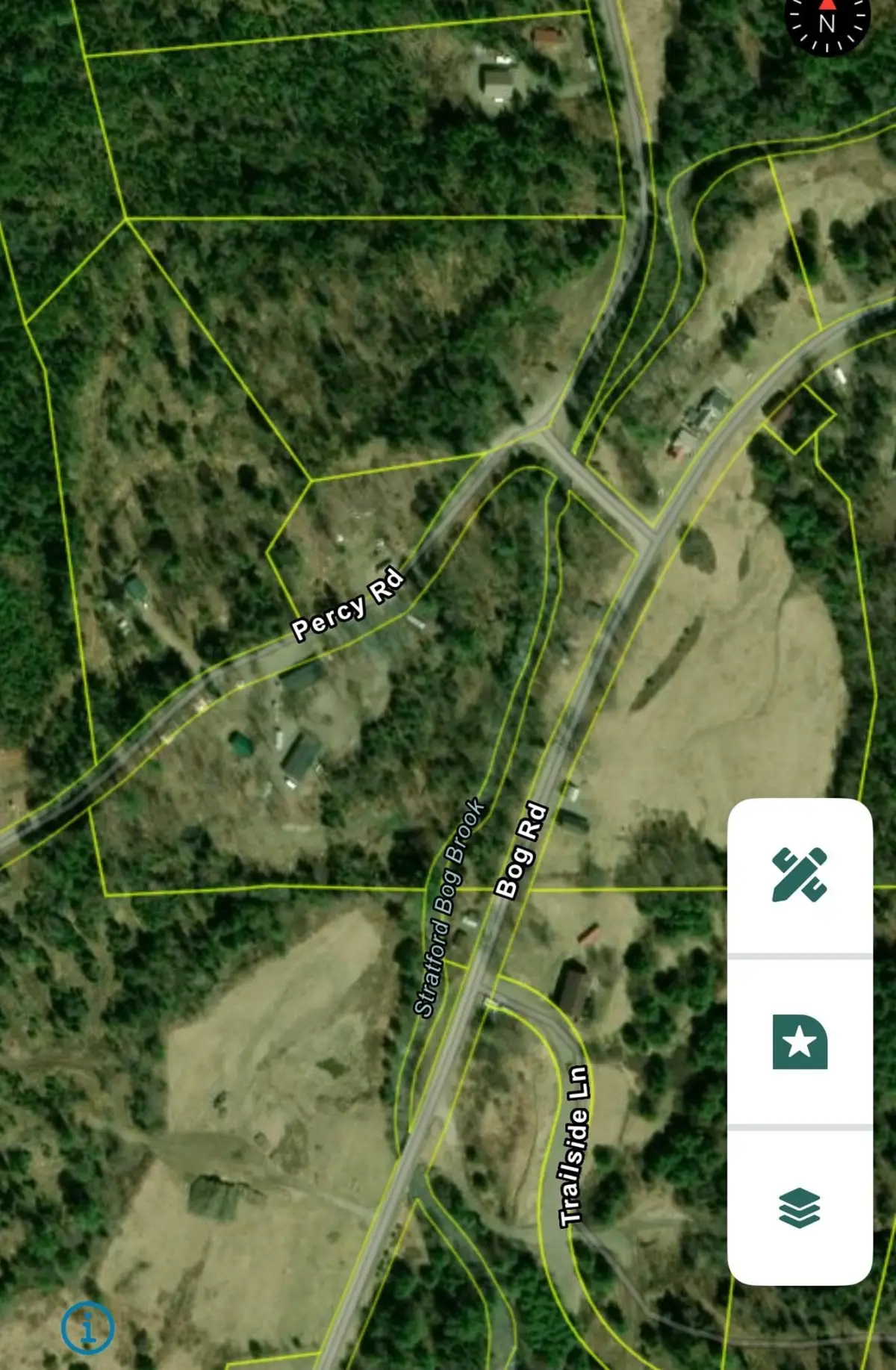Click the Percy Rd road label
896x1370 pixels.
[347, 605]
